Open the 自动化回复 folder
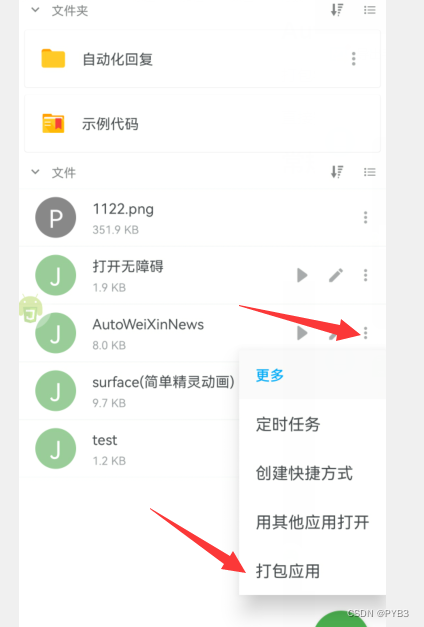 [x=202, y=59]
